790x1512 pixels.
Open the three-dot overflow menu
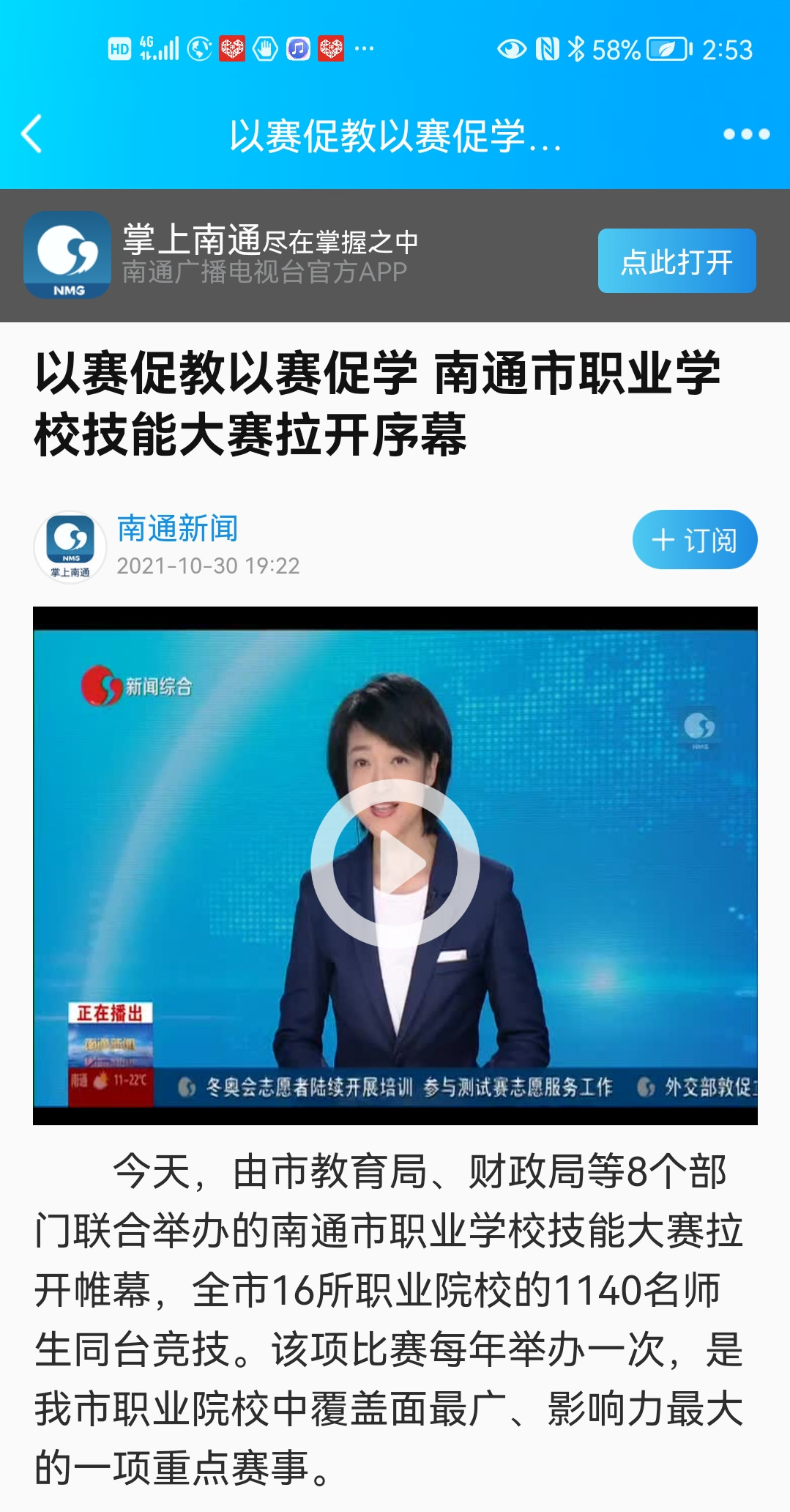(x=745, y=134)
